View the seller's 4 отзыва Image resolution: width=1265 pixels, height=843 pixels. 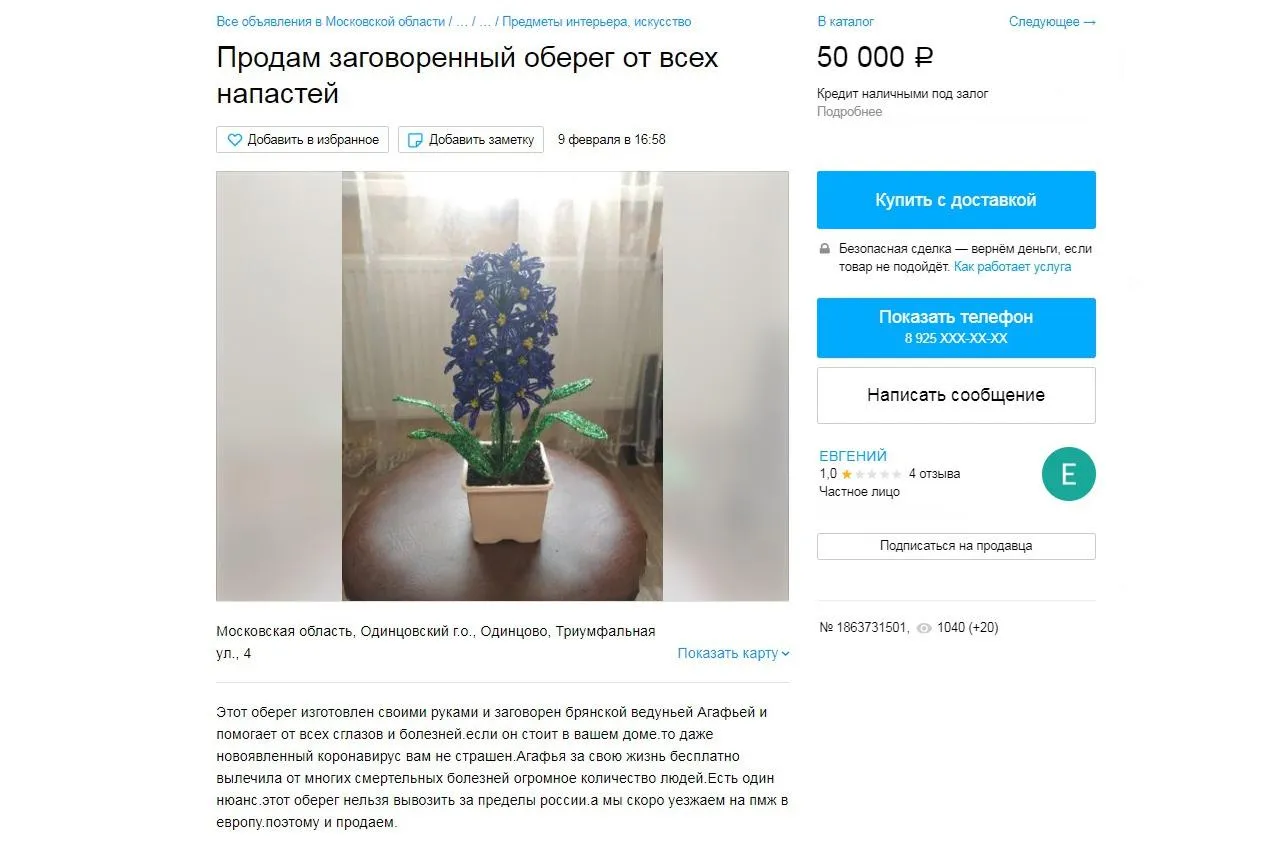[934, 474]
